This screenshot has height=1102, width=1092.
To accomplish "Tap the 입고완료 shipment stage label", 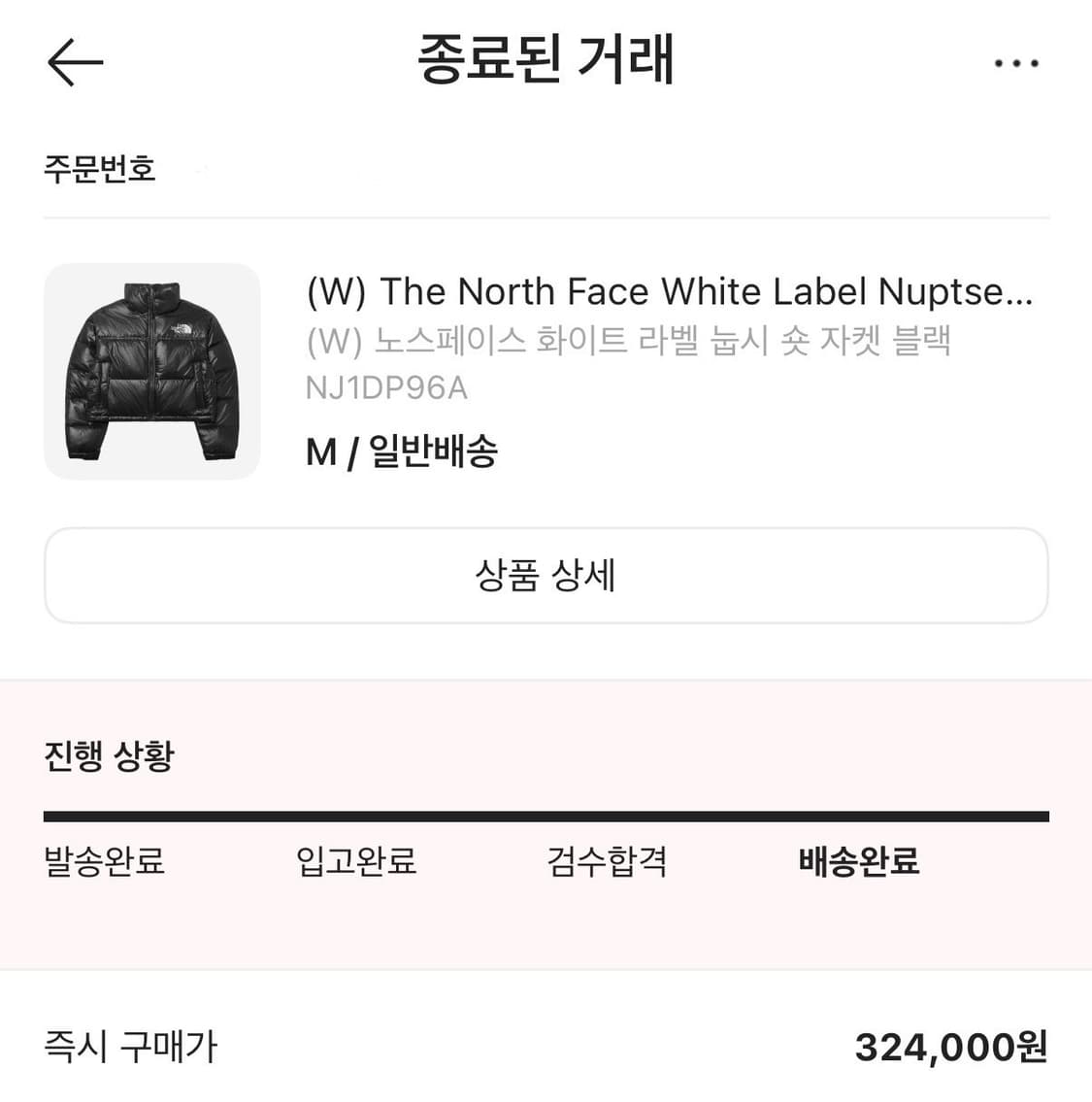I will (x=357, y=861).
